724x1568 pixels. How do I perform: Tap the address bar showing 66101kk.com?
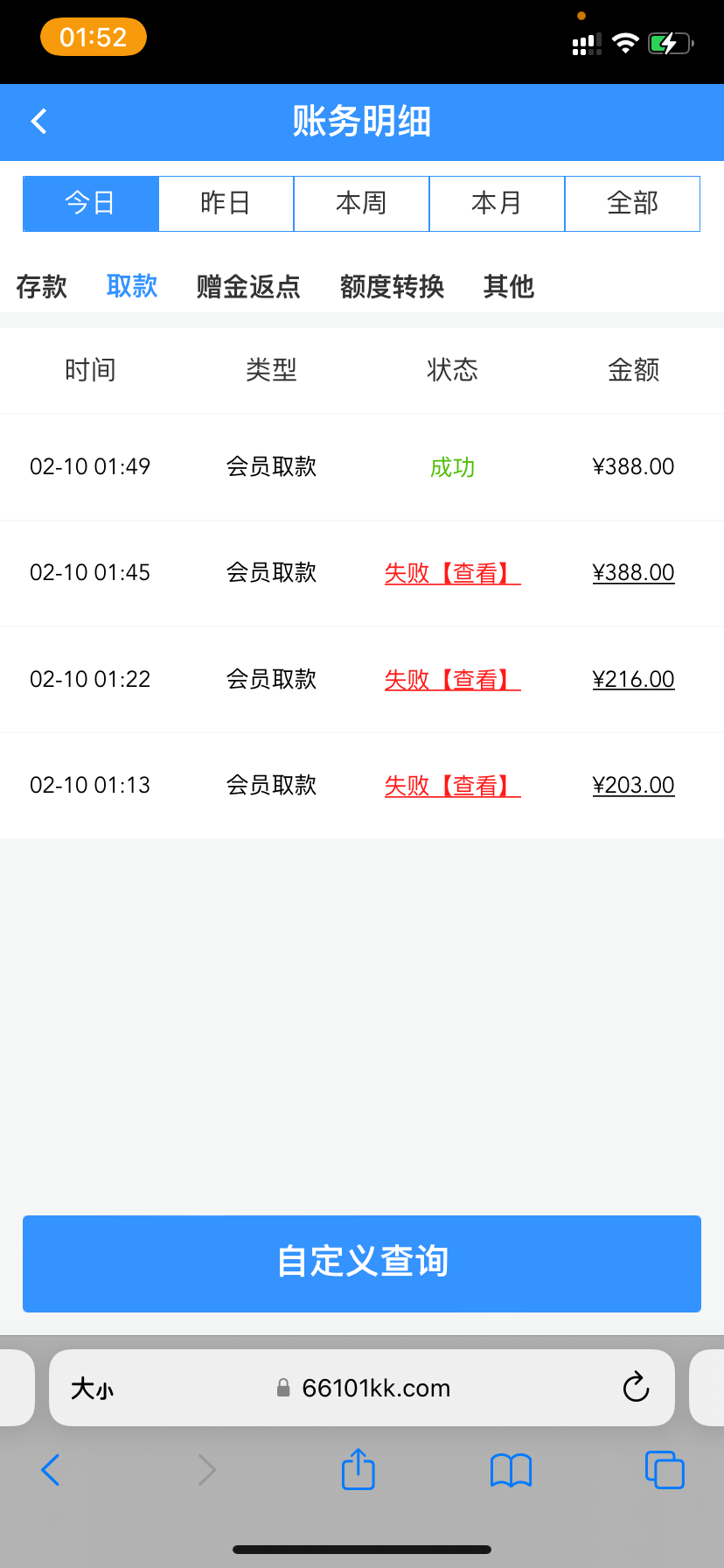point(376,1388)
